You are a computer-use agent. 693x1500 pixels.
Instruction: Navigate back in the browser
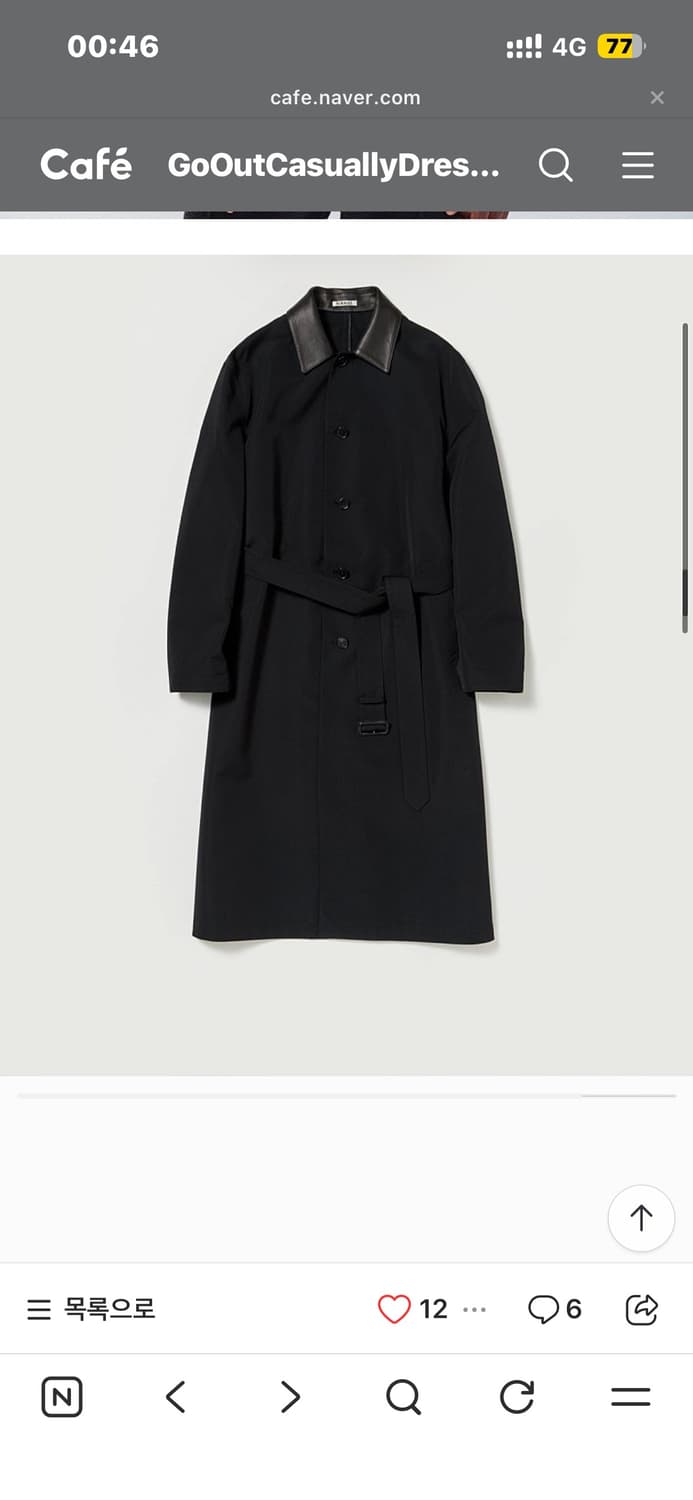[176, 1397]
